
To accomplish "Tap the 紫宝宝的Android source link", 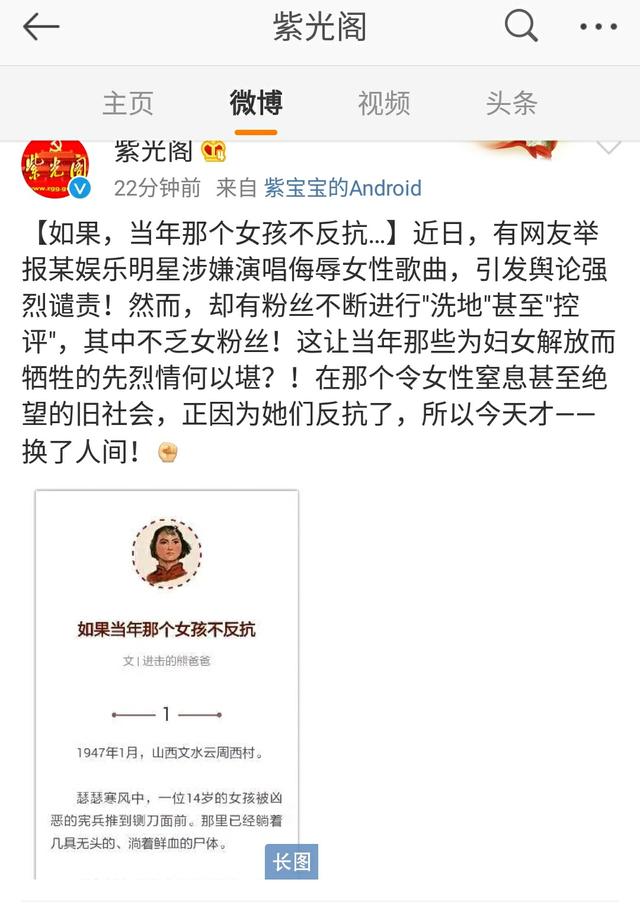I will point(343,188).
